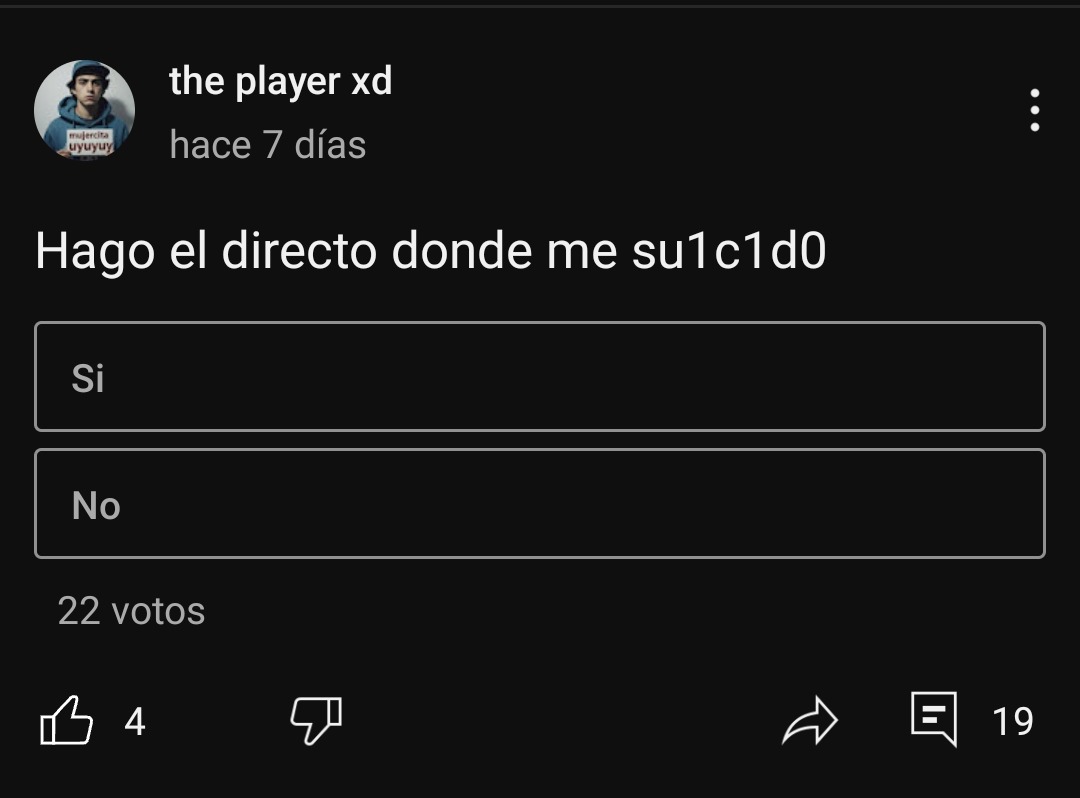Dislike the post with thumbs down
Viewport: 1080px width, 798px height.
pos(315,721)
